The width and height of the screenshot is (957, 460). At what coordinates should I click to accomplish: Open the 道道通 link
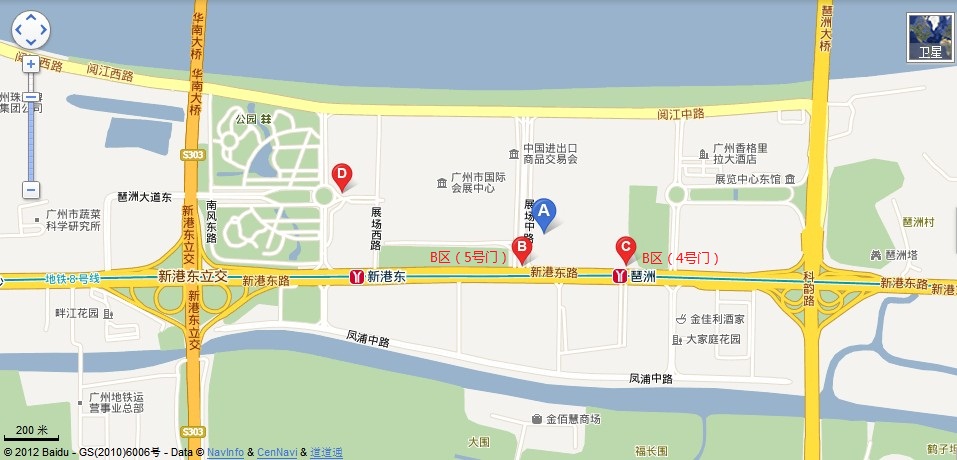click(326, 453)
